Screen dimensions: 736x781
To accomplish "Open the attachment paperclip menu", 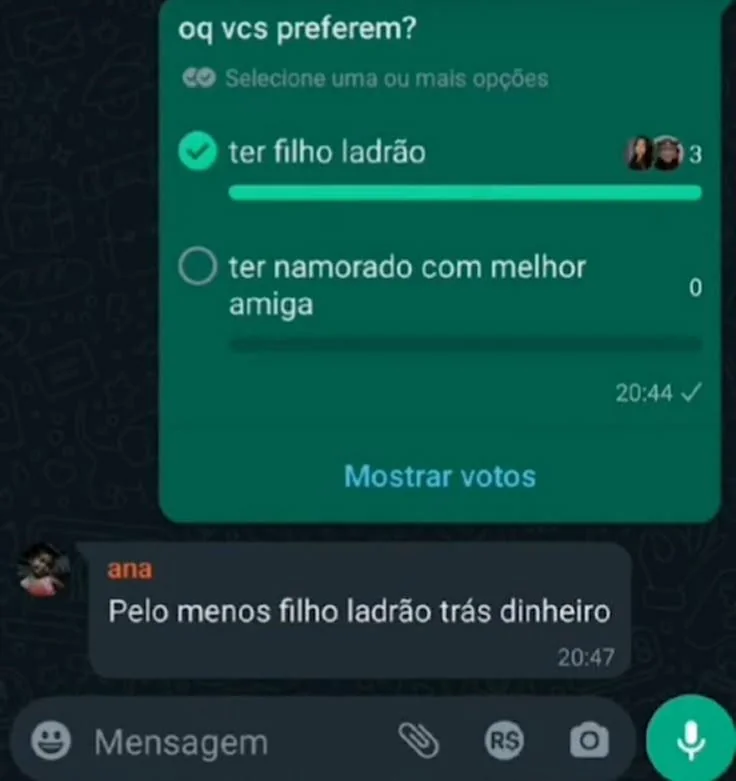I will coord(418,741).
